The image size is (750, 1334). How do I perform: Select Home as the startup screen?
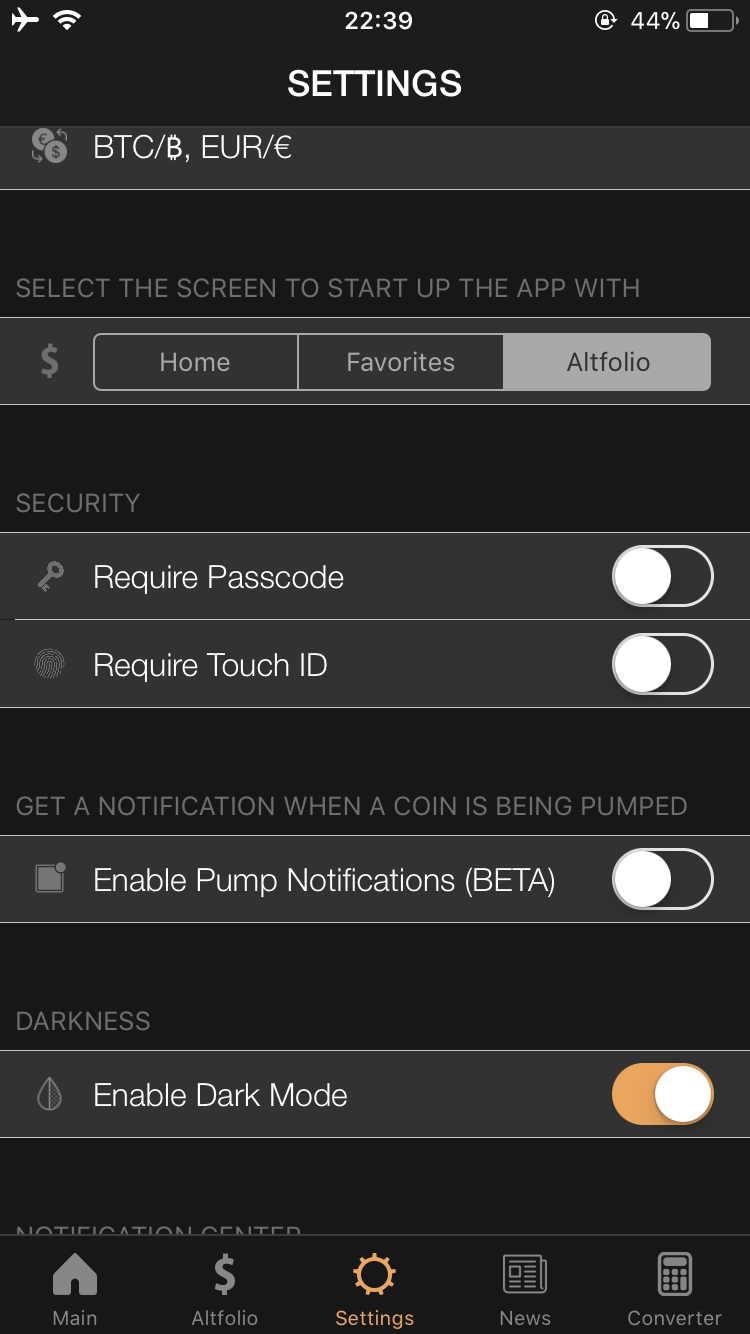[196, 362]
